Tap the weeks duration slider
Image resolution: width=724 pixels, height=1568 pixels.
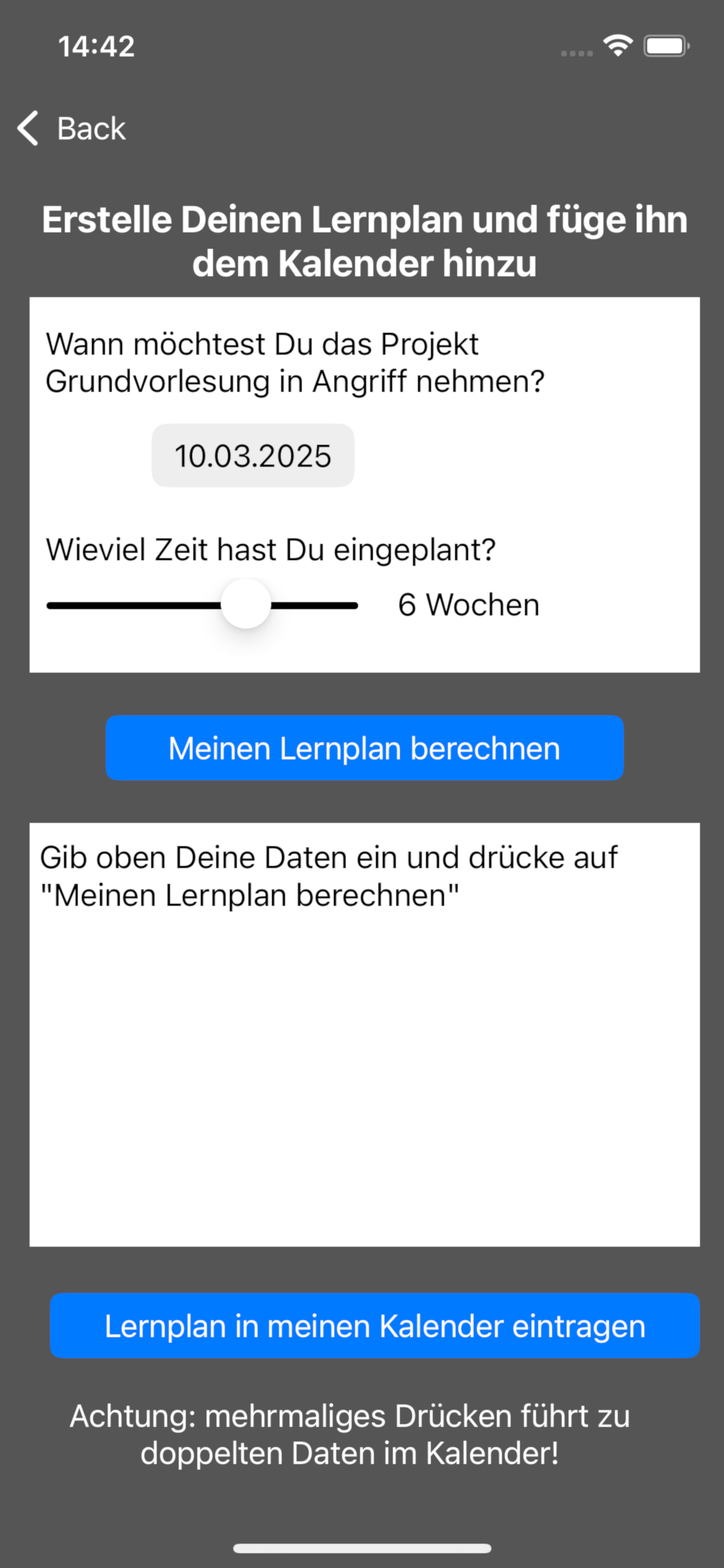point(245,604)
